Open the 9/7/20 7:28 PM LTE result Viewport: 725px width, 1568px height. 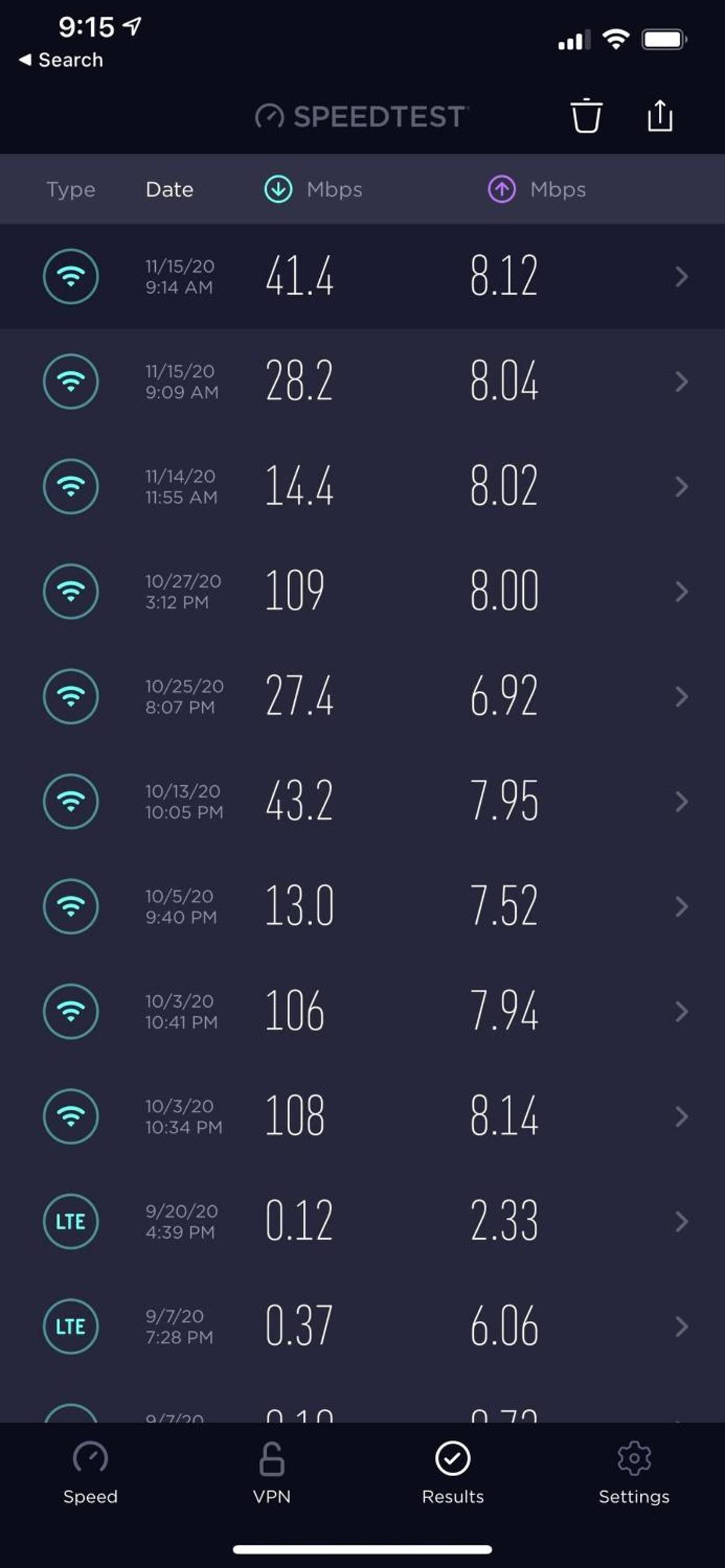[362, 1326]
